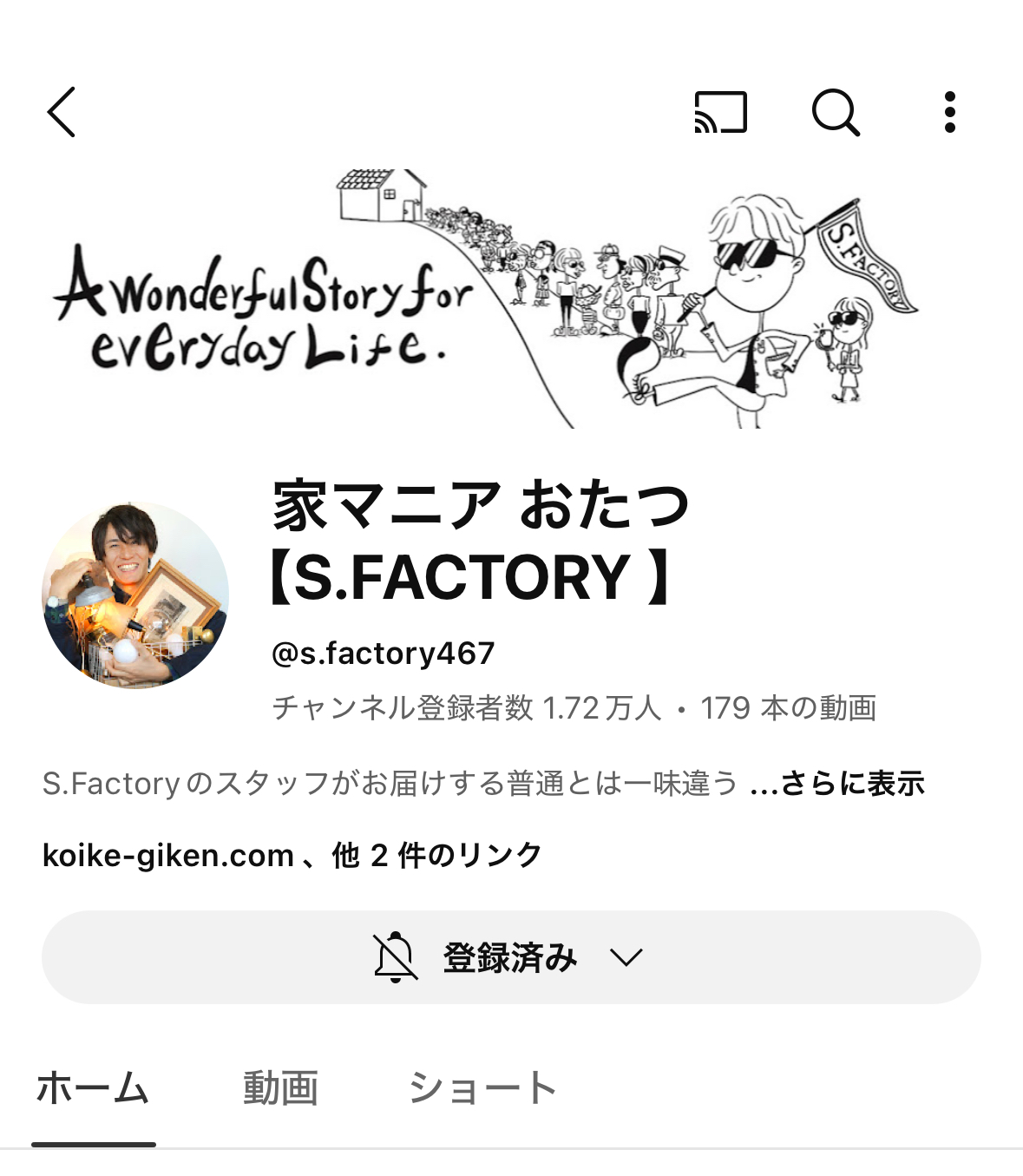
Task: Open the three-dot overflow menu
Action: tap(950, 112)
